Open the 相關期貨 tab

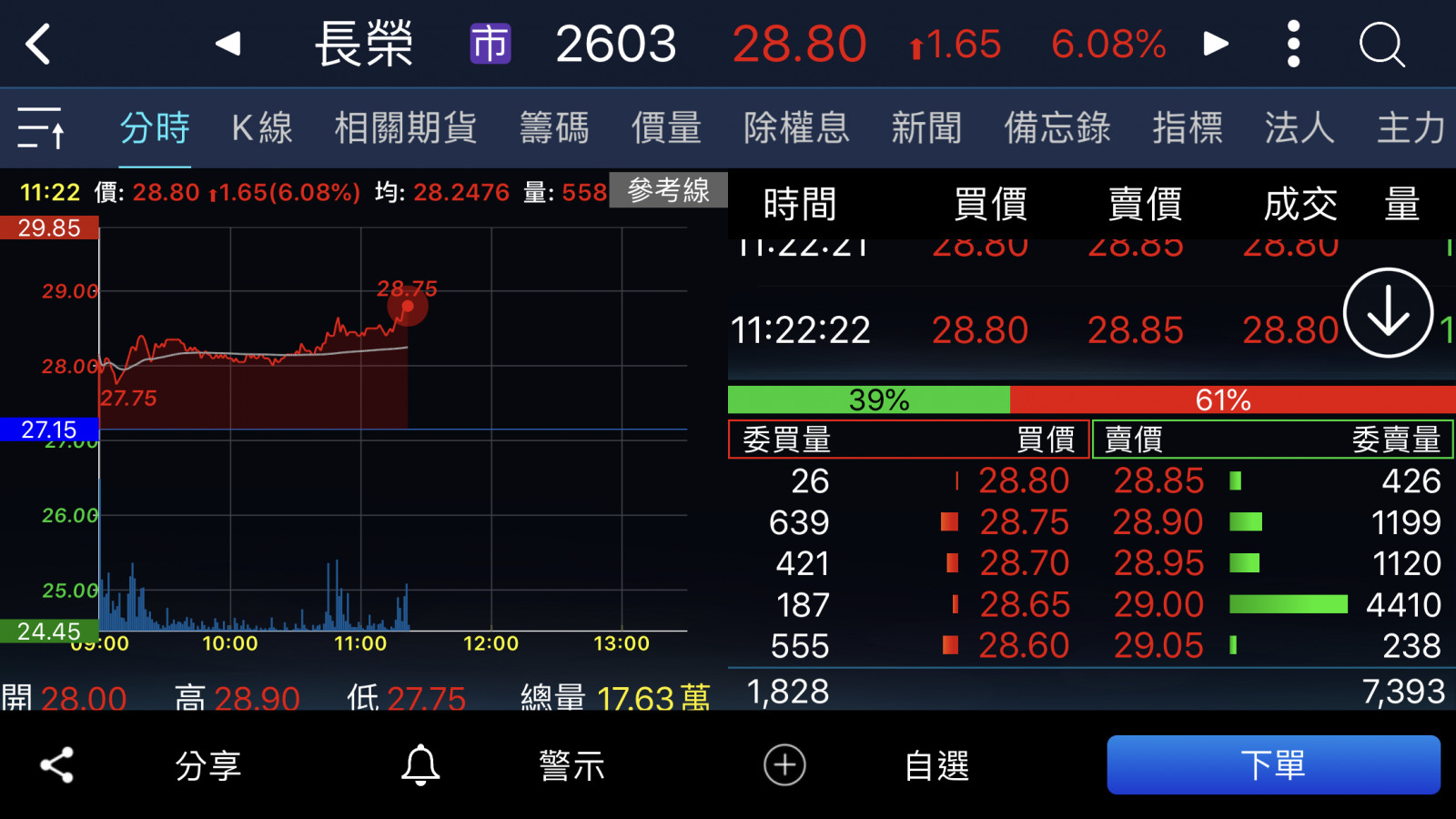[x=406, y=127]
